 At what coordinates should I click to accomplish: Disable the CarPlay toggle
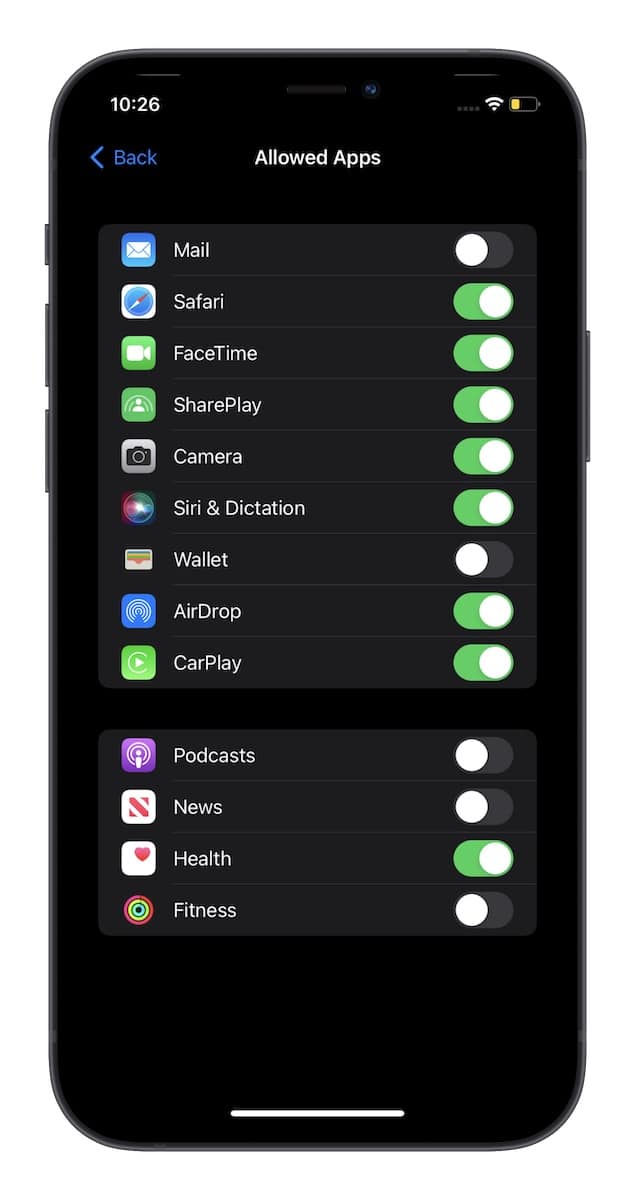483,663
